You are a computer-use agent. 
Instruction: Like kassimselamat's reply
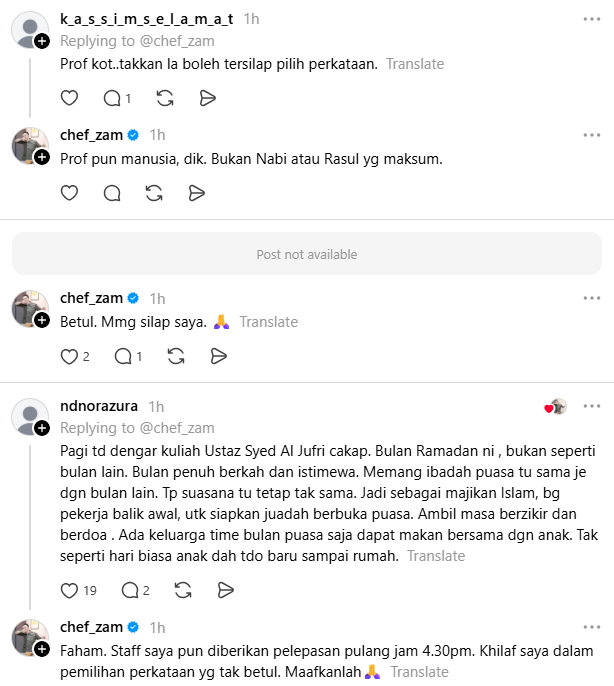tap(69, 98)
